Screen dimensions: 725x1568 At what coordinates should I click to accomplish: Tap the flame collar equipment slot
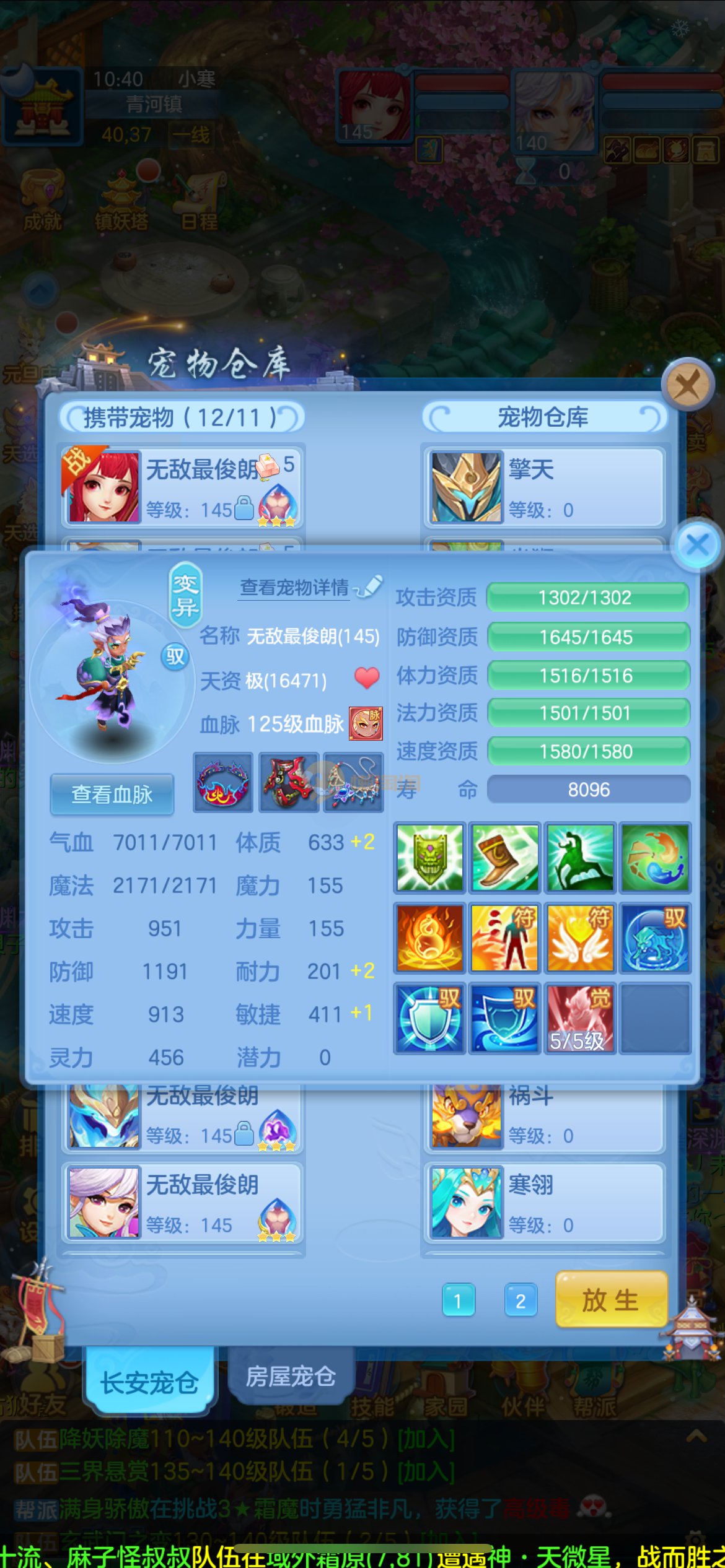(x=223, y=783)
